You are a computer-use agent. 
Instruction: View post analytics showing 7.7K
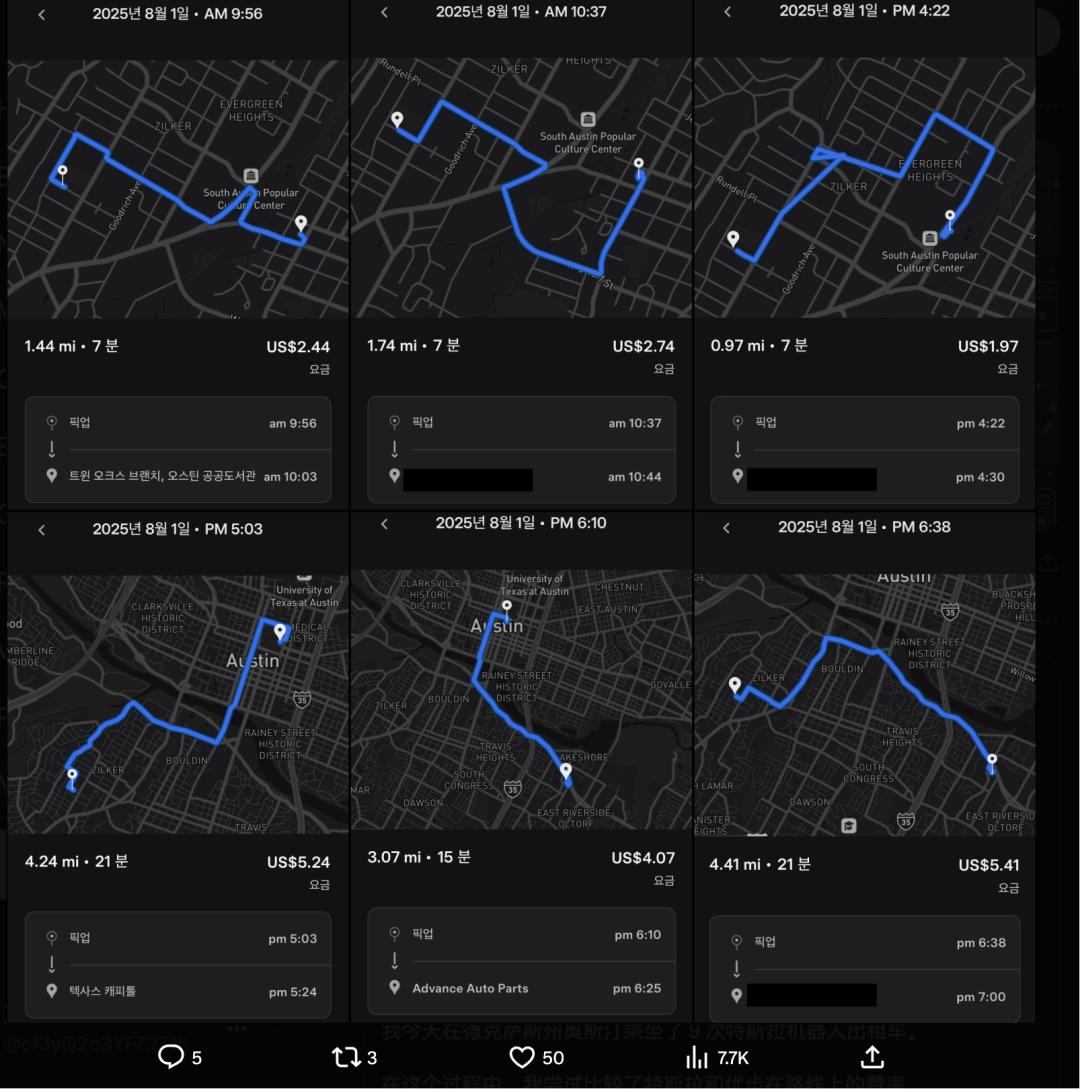pyautogui.click(x=697, y=1057)
